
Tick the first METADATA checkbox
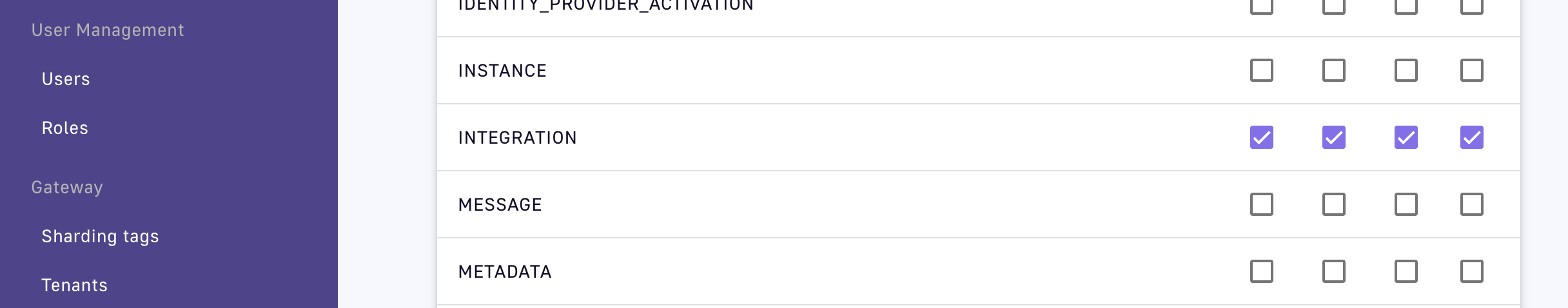tap(1261, 271)
